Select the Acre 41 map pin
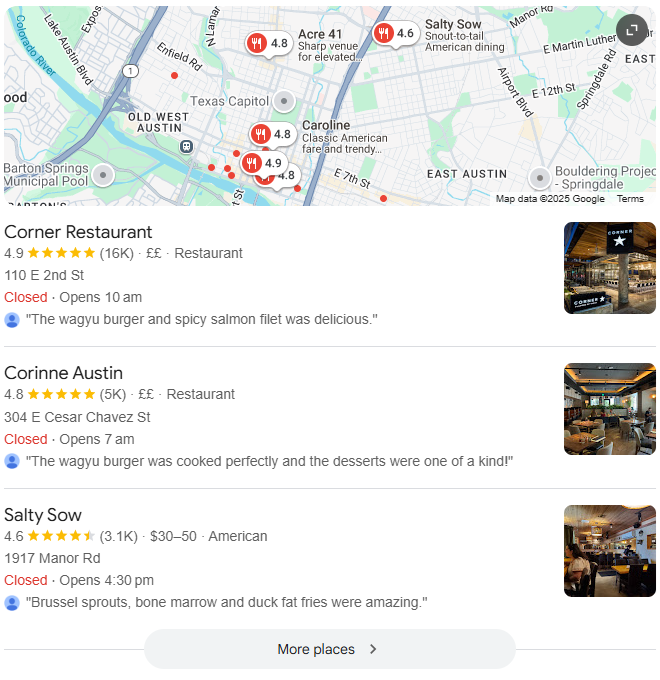Image resolution: width=660 pixels, height=680 pixels. click(268, 43)
